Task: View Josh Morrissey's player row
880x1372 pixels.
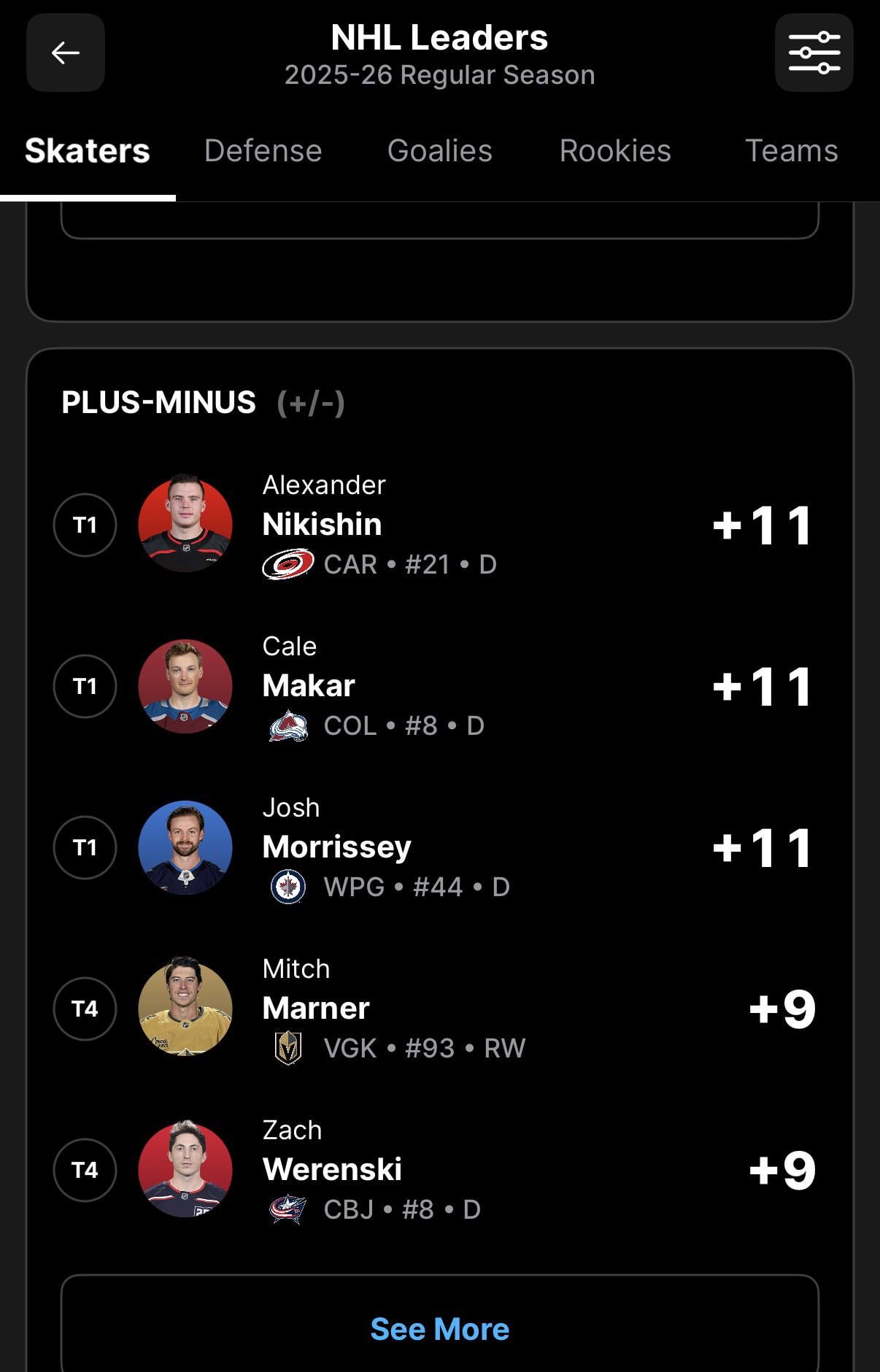Action: (438, 847)
